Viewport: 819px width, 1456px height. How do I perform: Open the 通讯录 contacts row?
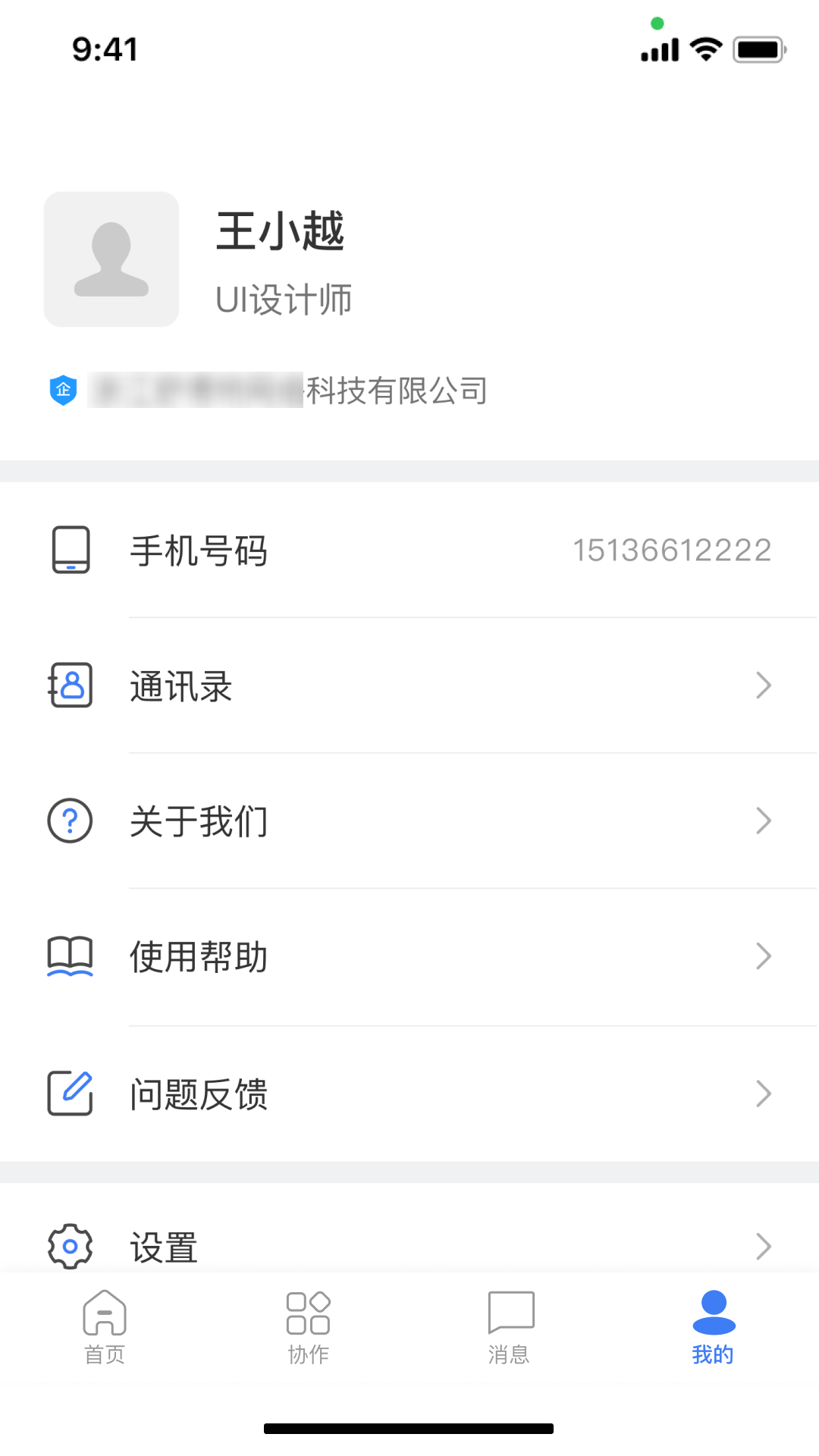[409, 686]
